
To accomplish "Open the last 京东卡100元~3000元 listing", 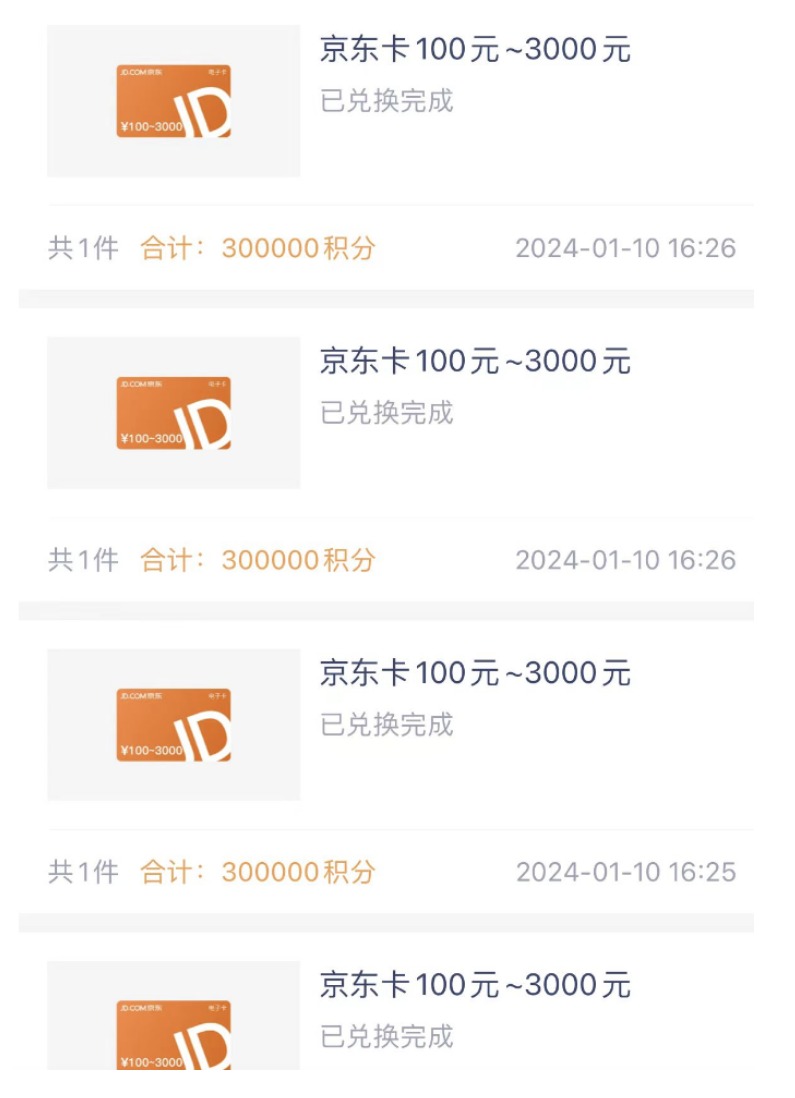I will coord(472,987).
